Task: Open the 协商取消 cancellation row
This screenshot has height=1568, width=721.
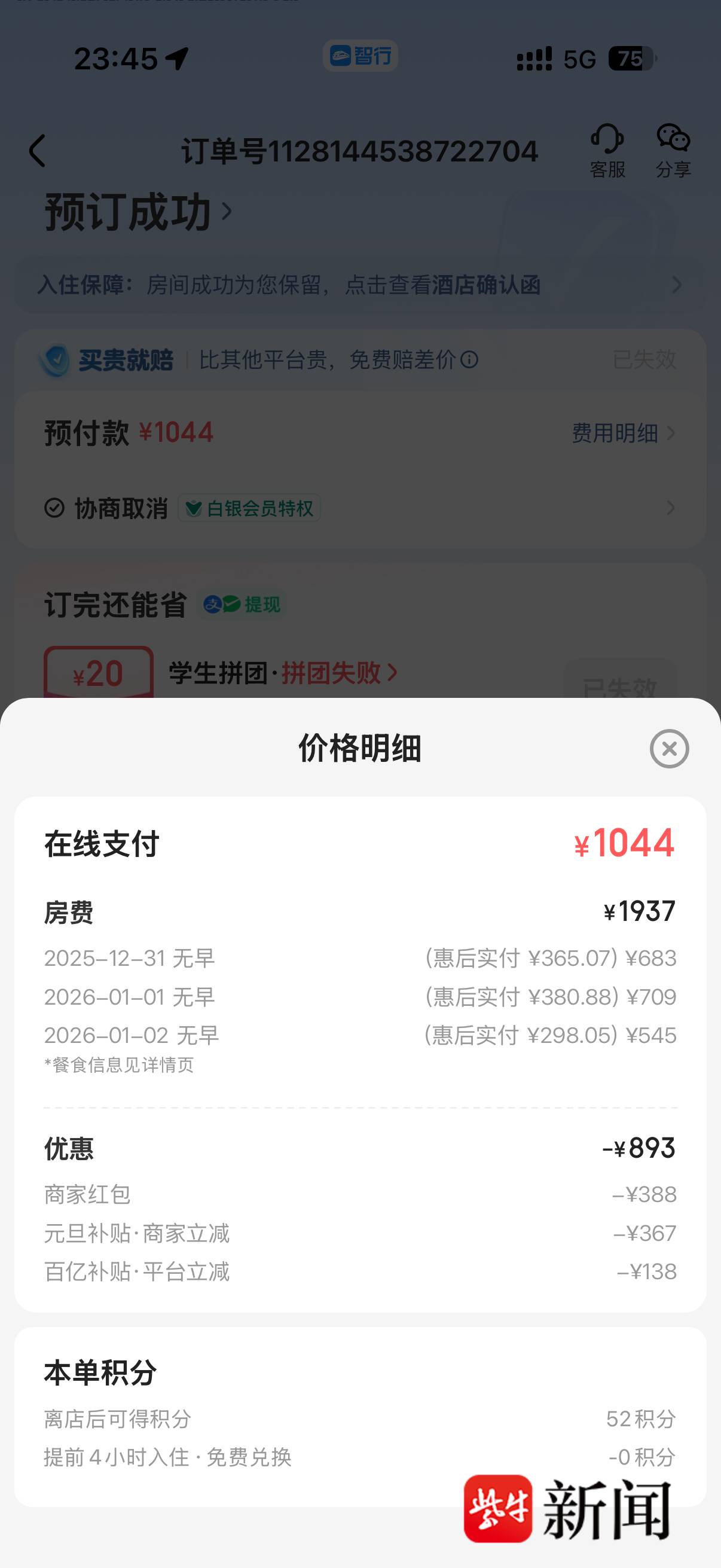Action: pos(359,508)
